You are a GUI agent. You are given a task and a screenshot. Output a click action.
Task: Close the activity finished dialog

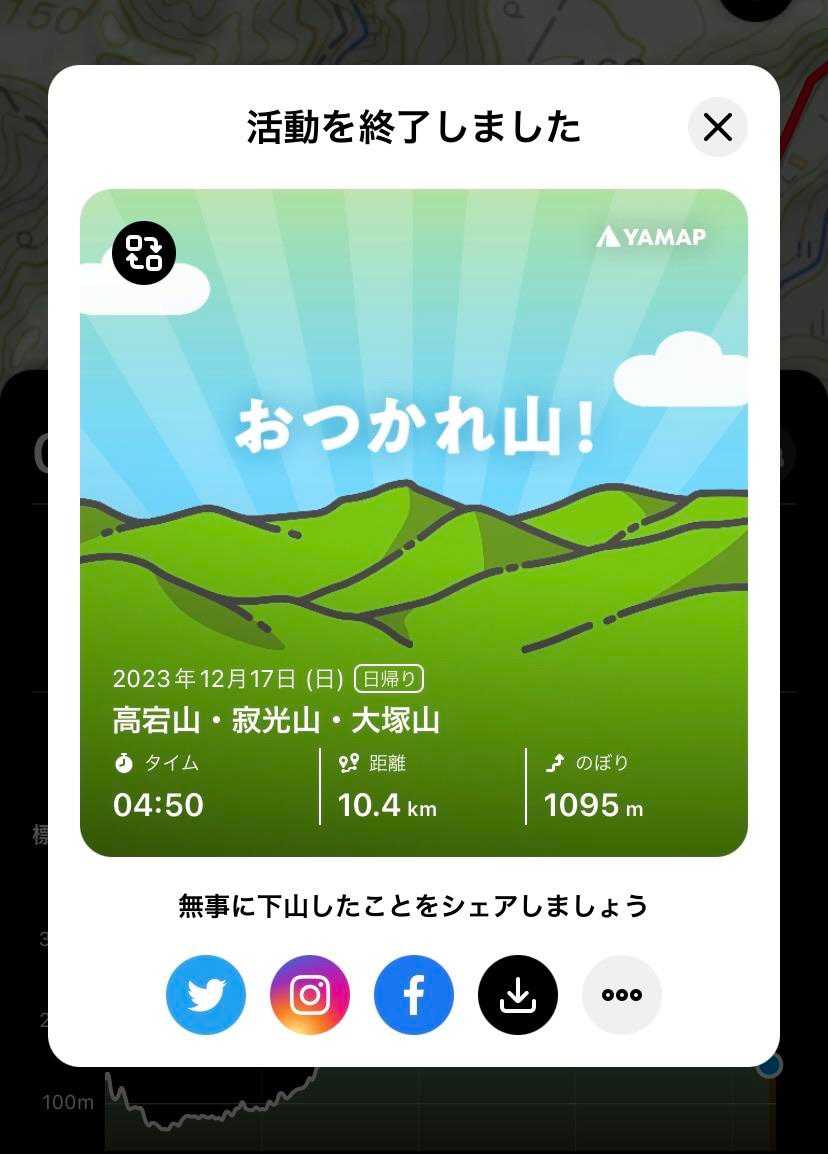click(x=717, y=127)
